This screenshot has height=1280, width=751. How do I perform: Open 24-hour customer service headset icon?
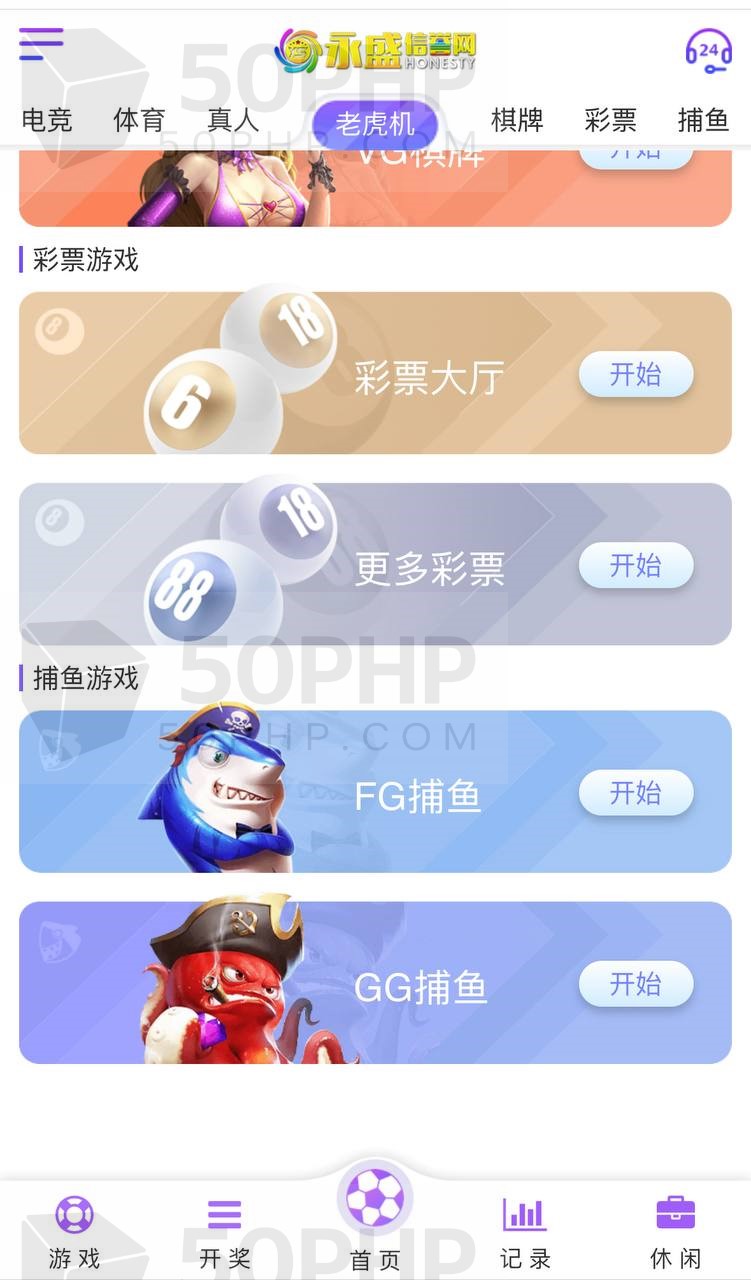[x=707, y=50]
